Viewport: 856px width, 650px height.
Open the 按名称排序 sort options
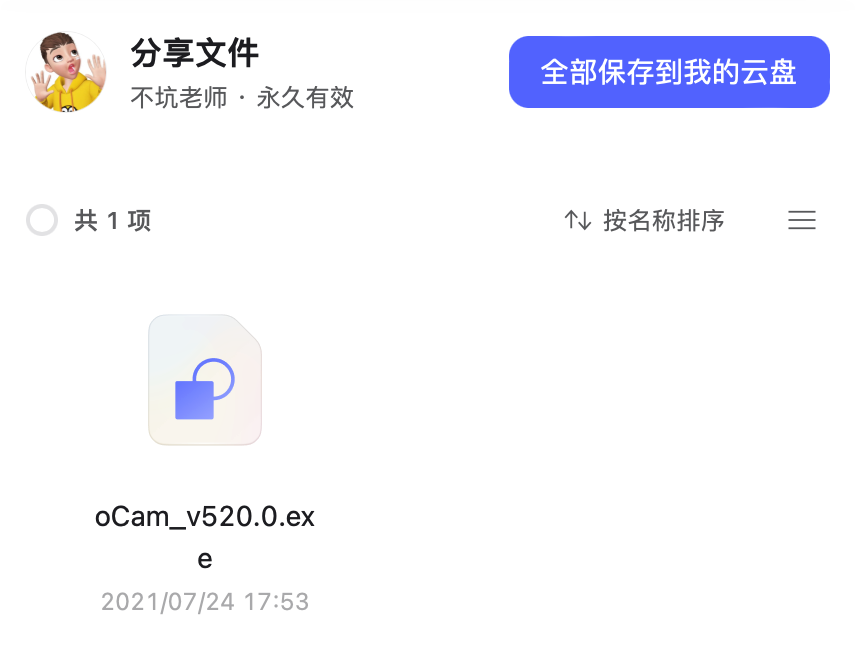point(645,220)
